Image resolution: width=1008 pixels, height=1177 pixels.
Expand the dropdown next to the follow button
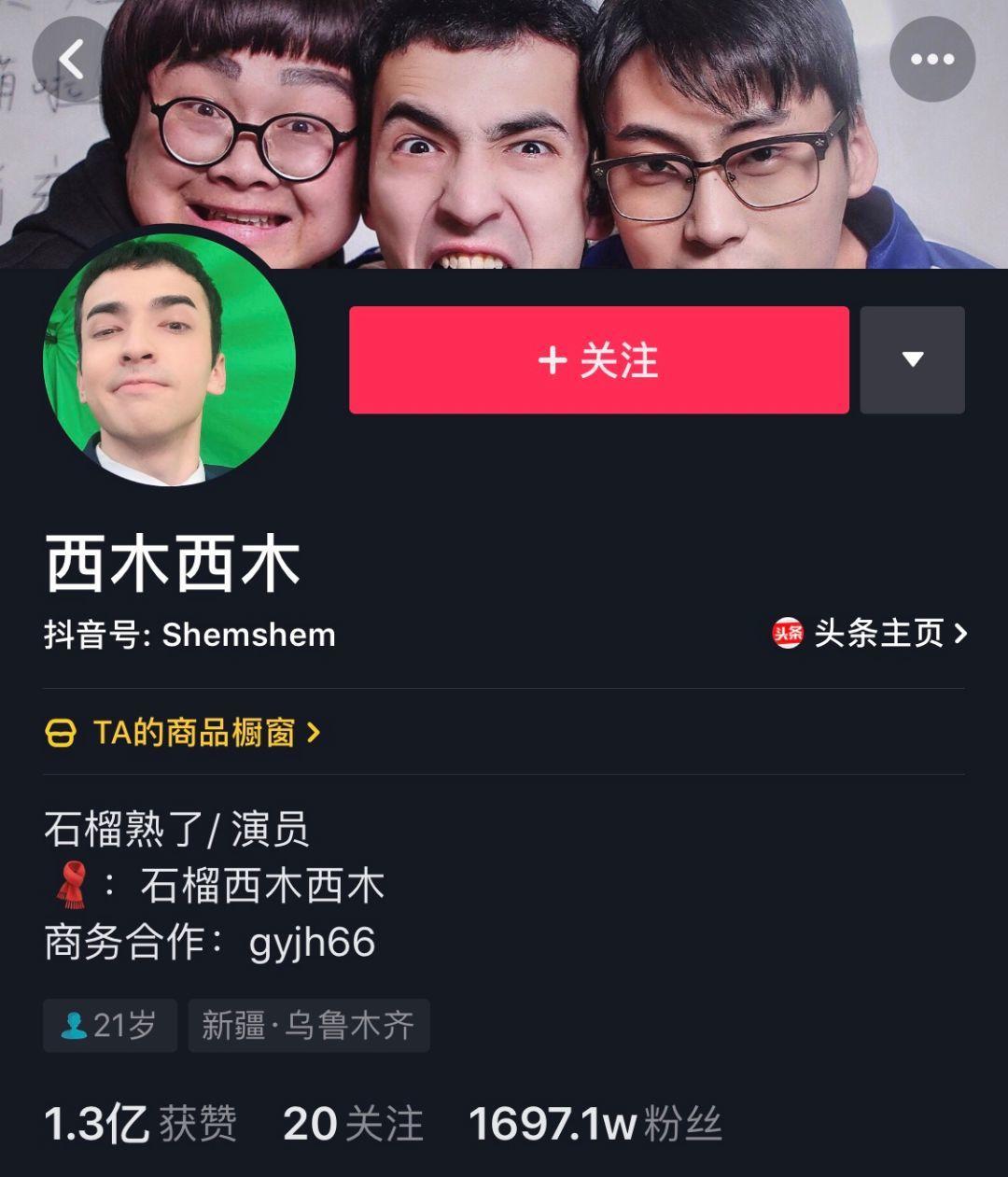(x=912, y=359)
